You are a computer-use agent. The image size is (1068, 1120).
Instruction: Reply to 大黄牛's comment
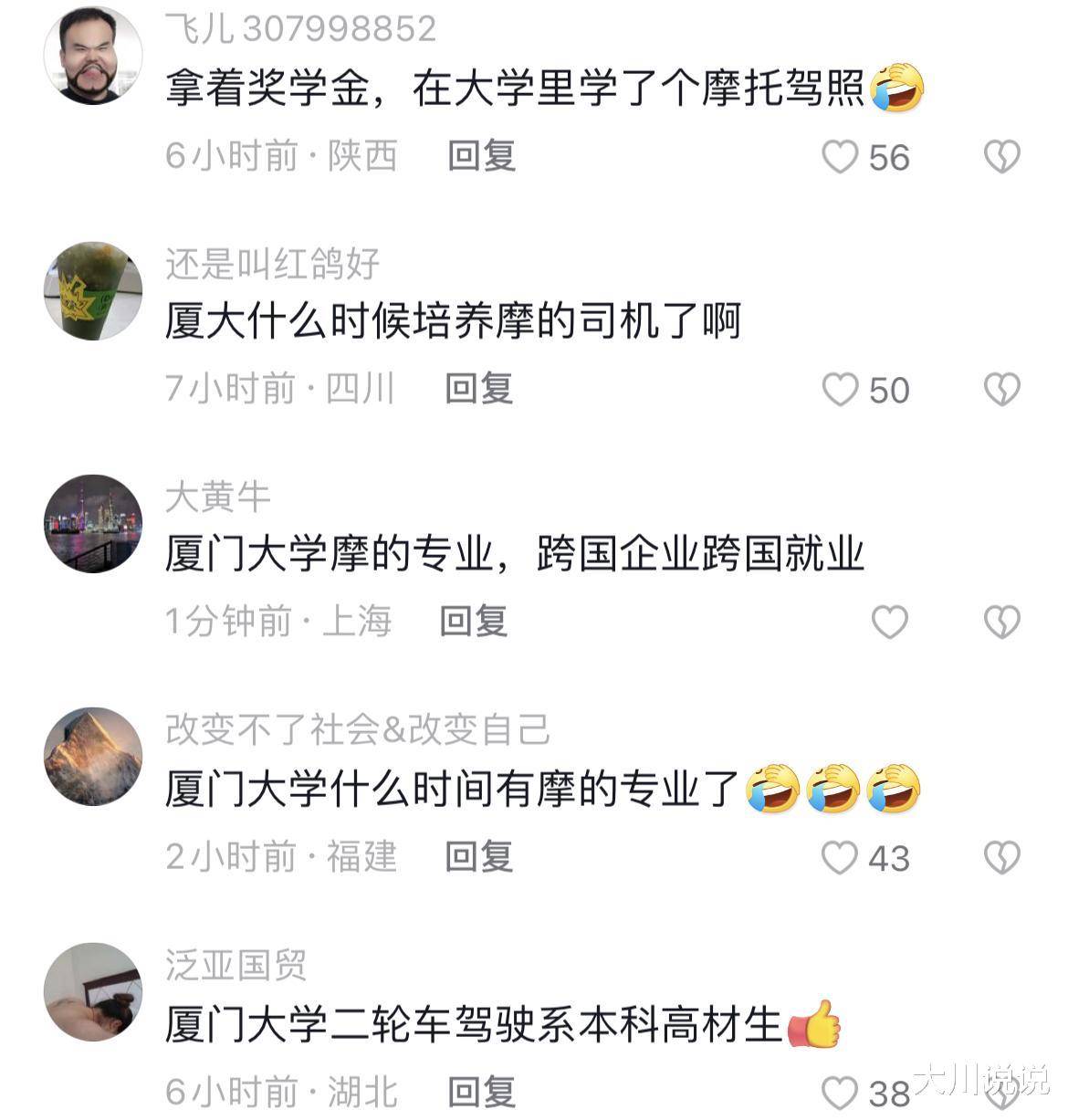[x=474, y=622]
